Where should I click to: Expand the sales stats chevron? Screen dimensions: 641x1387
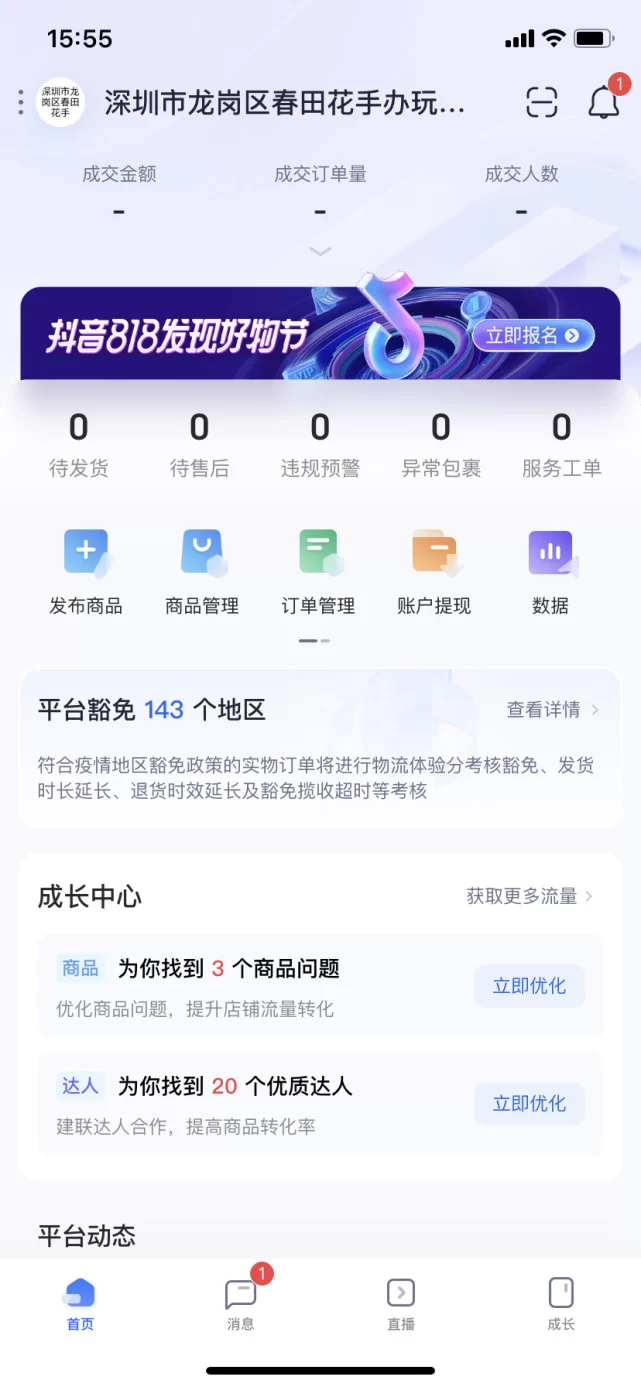click(x=320, y=251)
